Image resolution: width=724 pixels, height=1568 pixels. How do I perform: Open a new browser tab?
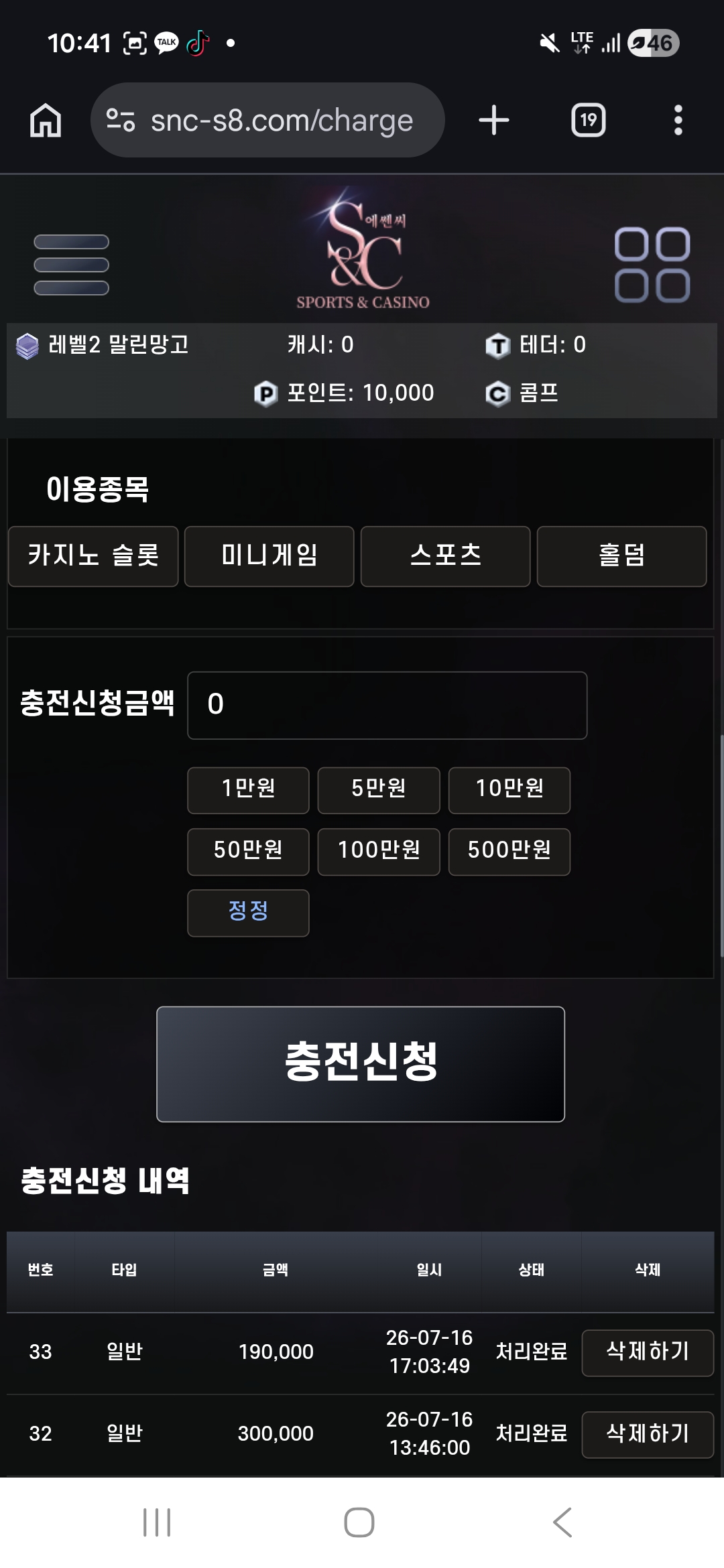click(494, 120)
